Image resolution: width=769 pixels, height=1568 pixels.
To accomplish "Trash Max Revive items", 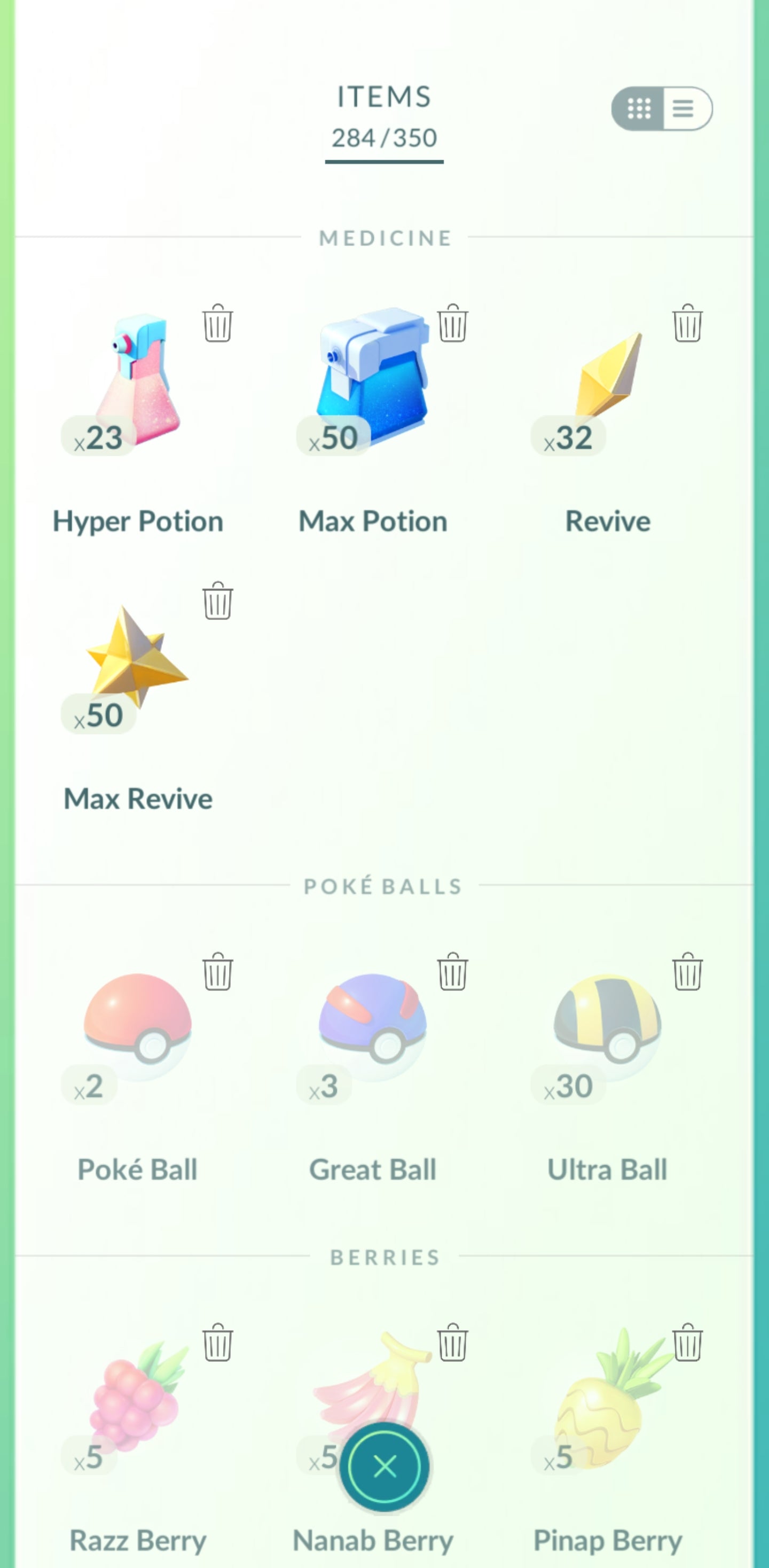I will [217, 601].
